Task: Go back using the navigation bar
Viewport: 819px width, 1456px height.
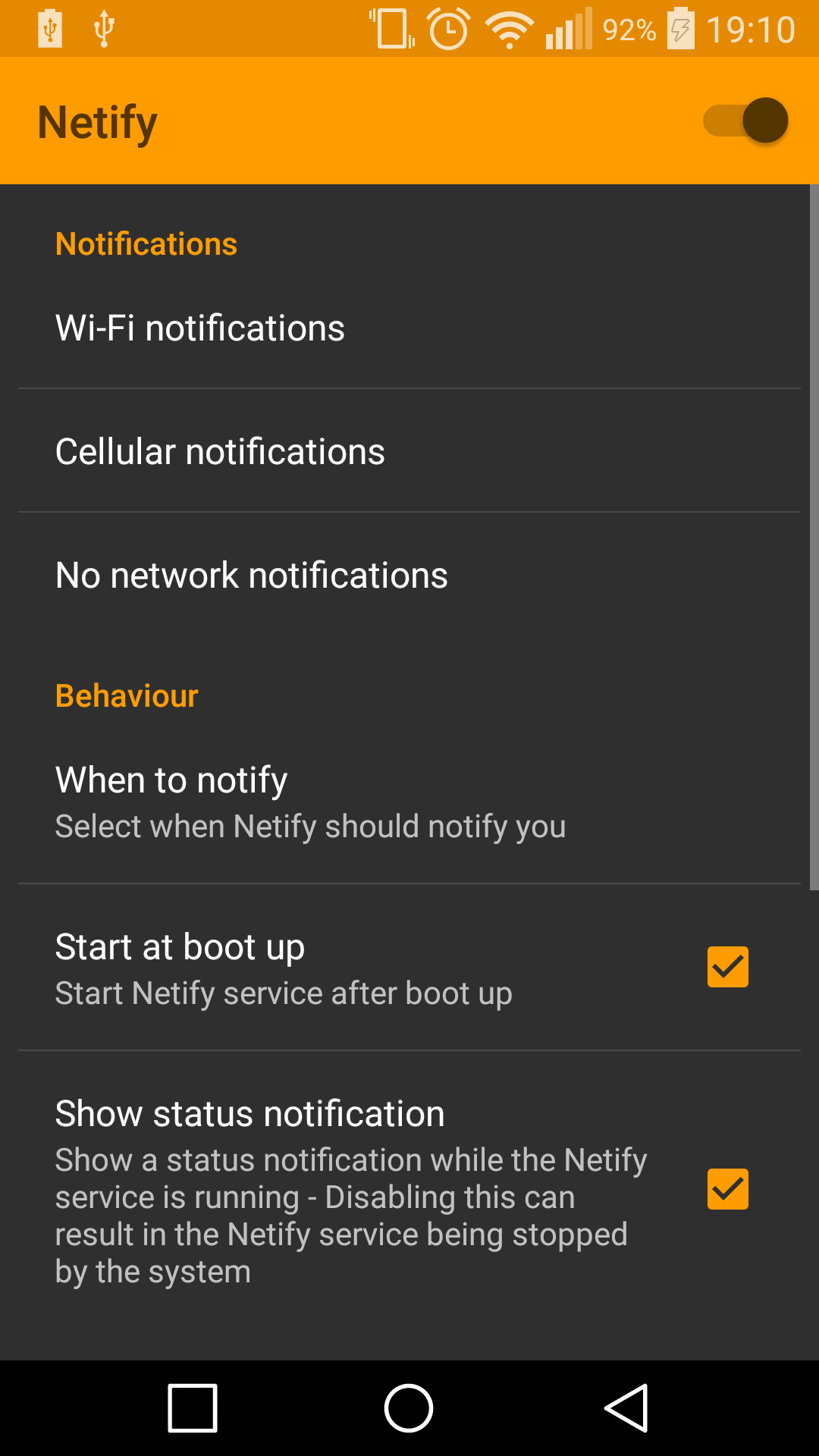Action: 626,1408
